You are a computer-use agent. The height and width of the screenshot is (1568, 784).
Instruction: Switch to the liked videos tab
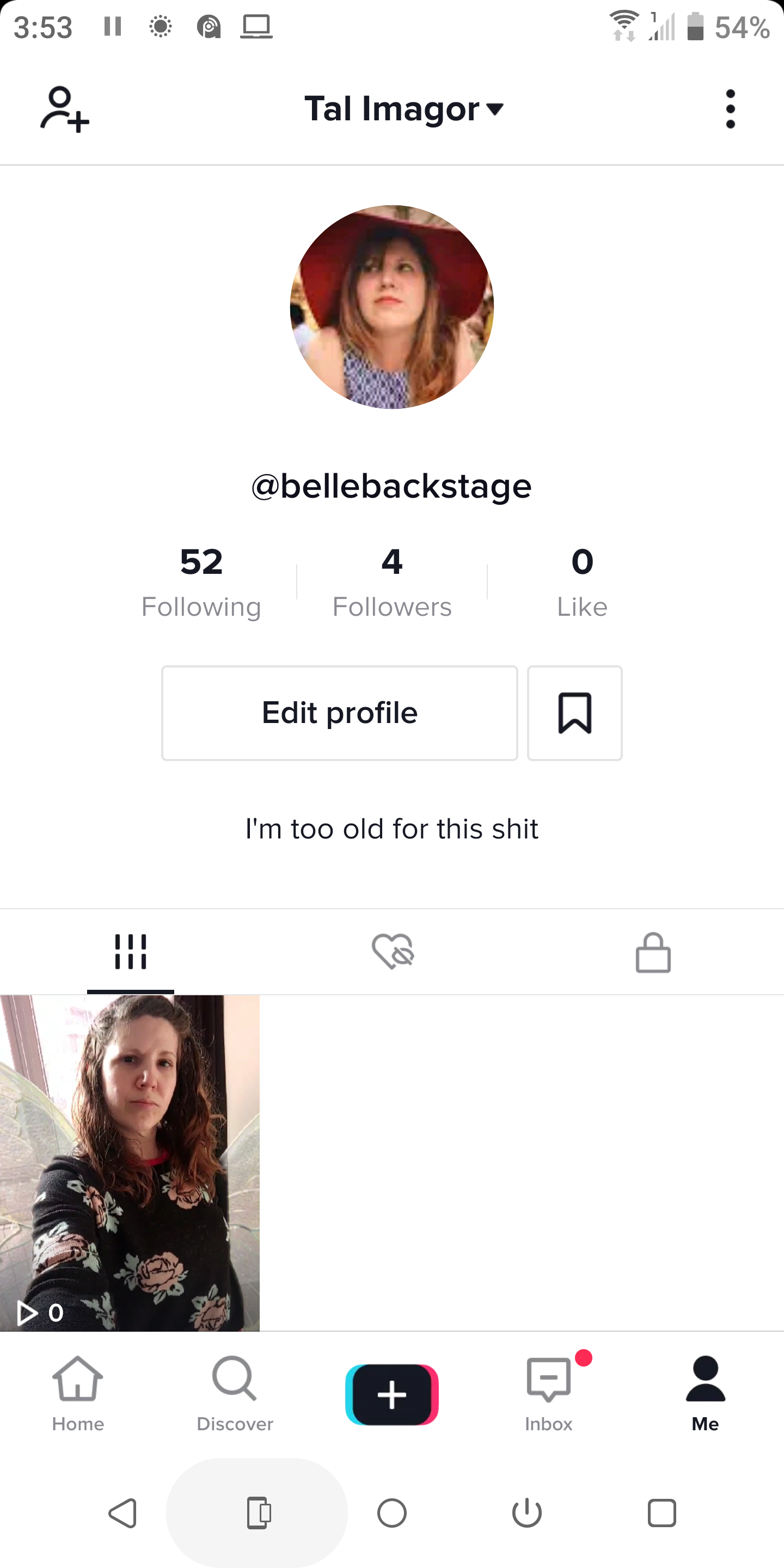point(393,951)
